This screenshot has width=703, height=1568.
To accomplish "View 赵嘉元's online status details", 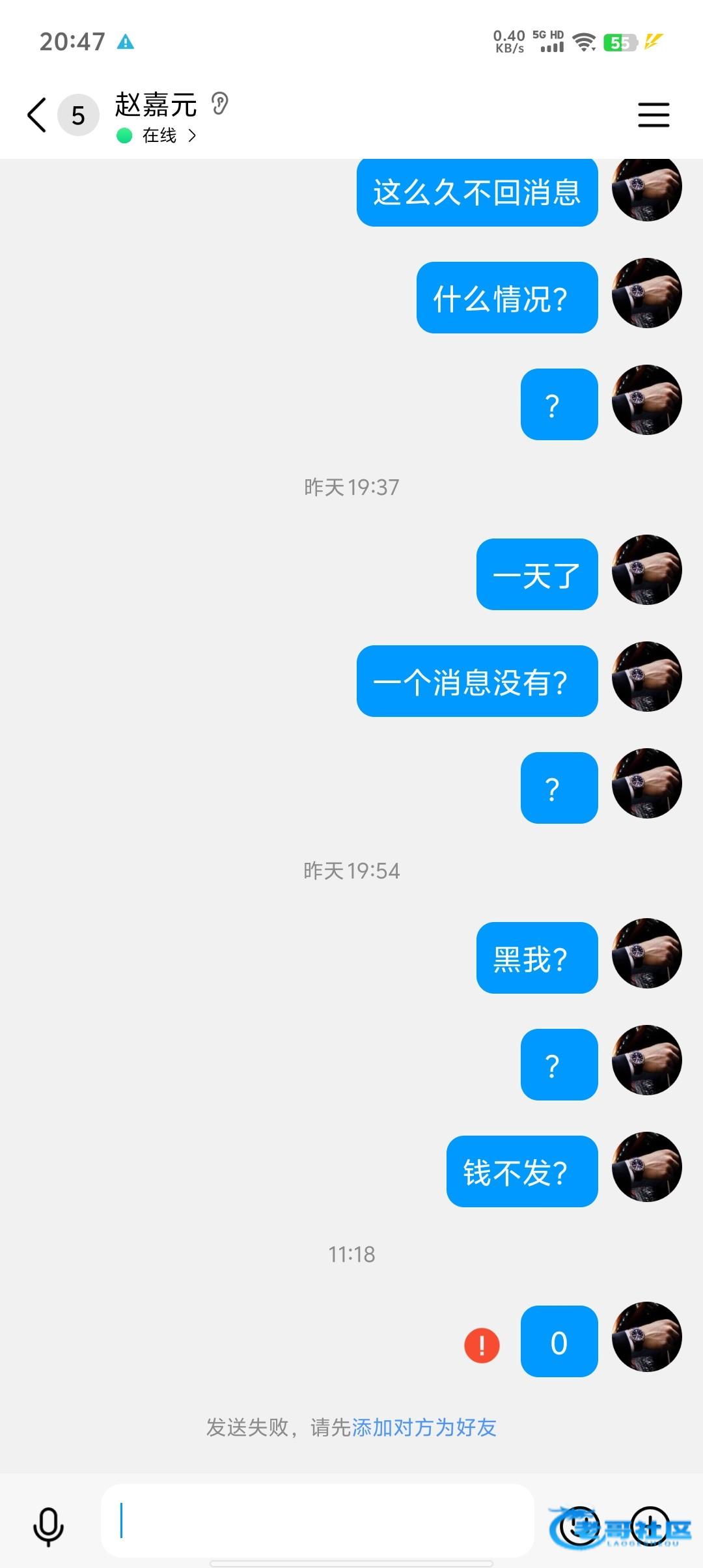I will point(158,135).
